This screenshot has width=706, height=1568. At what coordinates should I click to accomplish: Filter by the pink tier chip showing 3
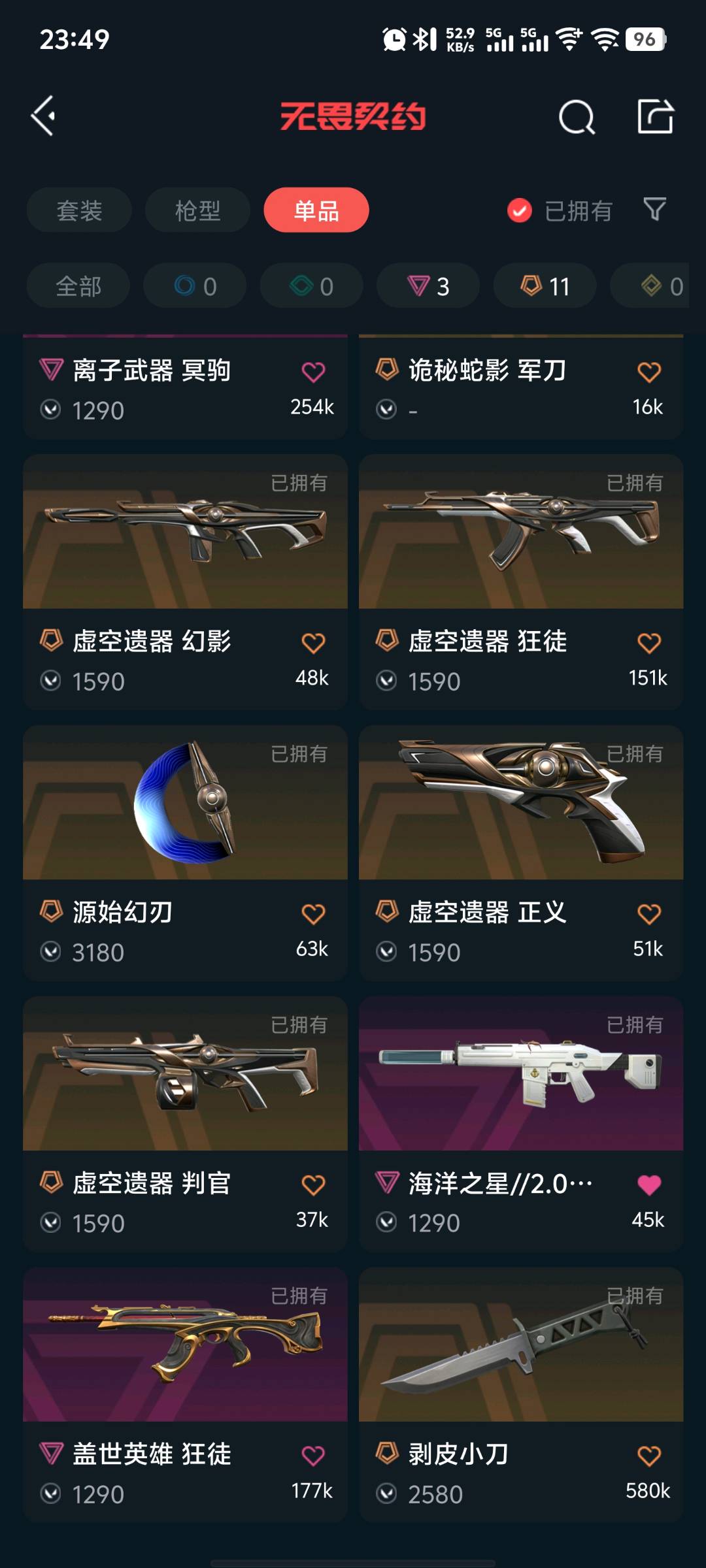click(x=428, y=286)
